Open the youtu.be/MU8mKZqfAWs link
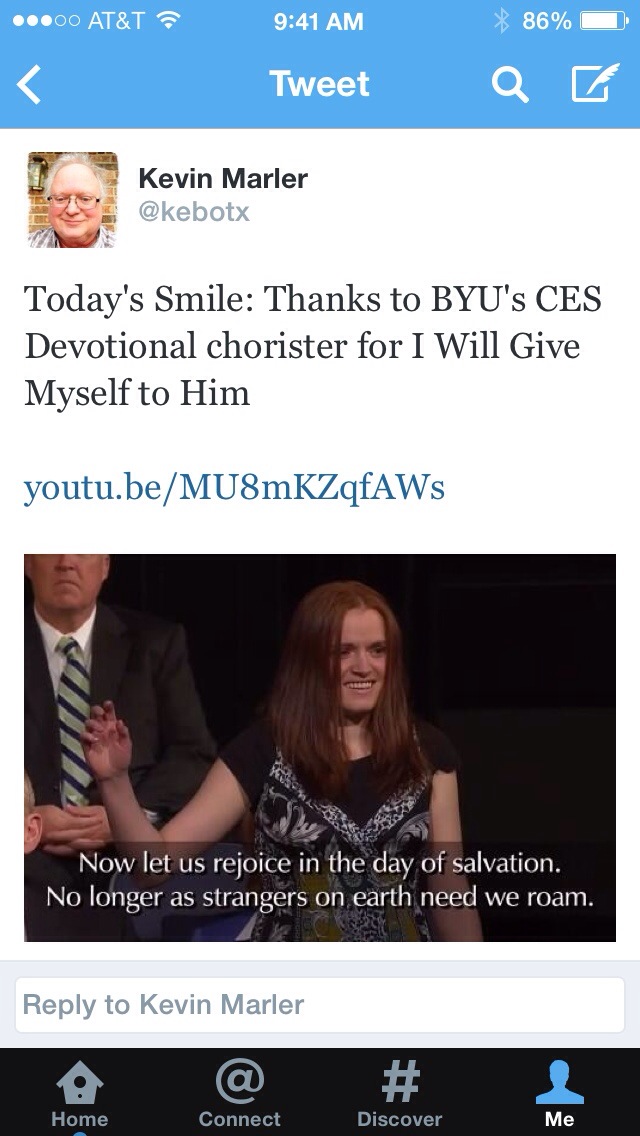640x1136 pixels. pyautogui.click(x=234, y=487)
